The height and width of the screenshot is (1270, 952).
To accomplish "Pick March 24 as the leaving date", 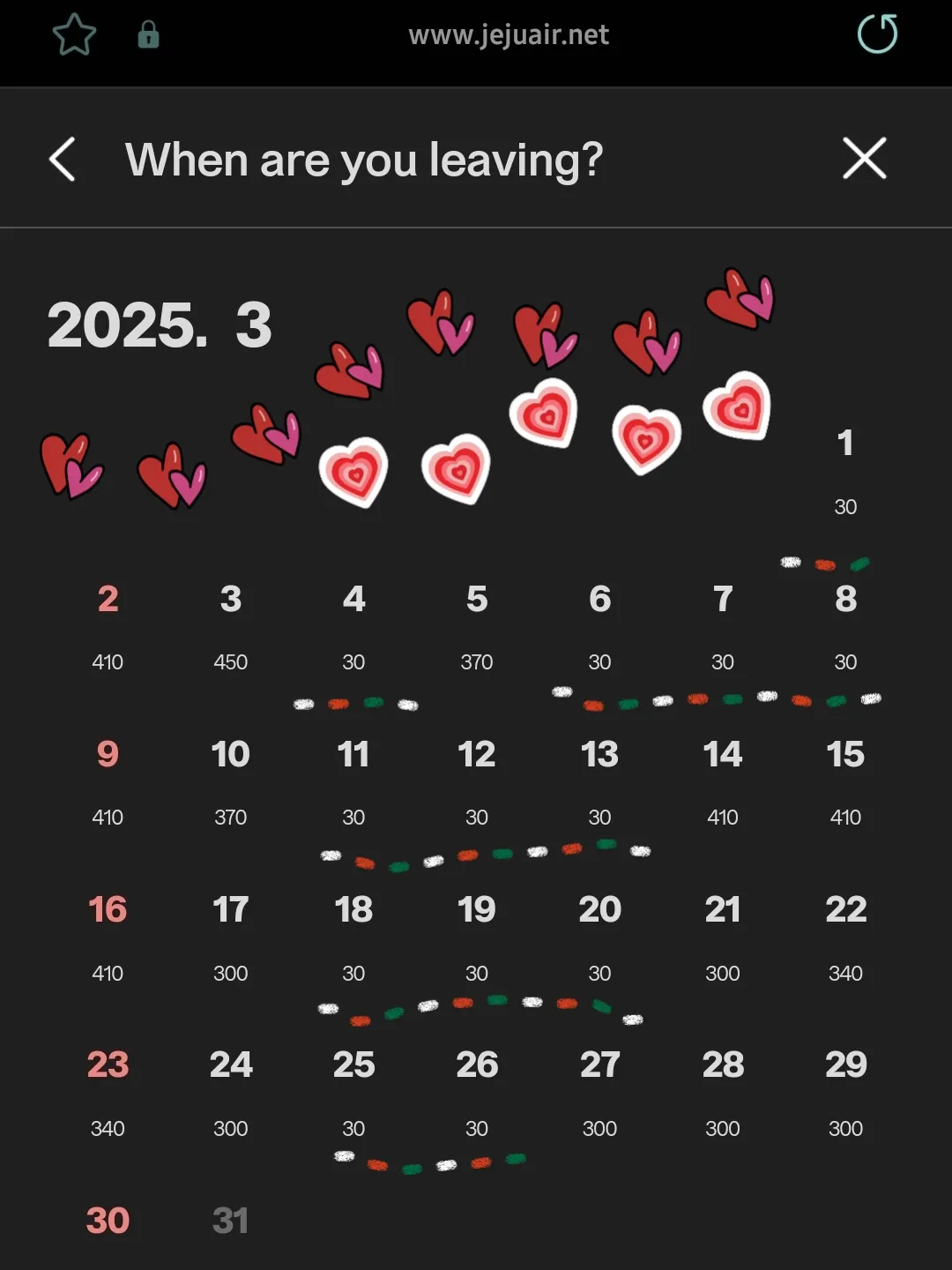I will coord(231,1090).
